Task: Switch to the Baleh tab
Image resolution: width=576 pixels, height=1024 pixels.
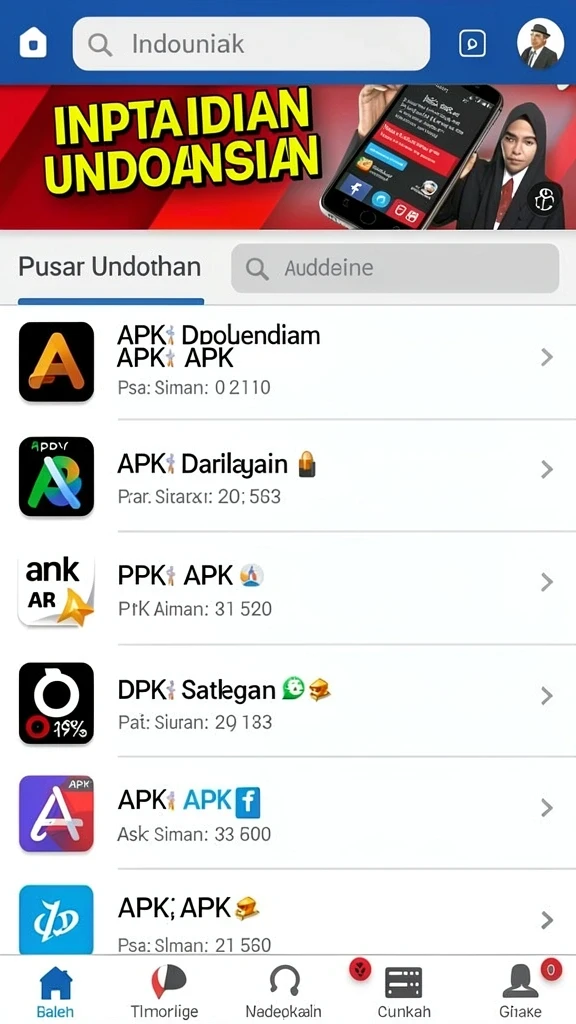Action: (56, 991)
